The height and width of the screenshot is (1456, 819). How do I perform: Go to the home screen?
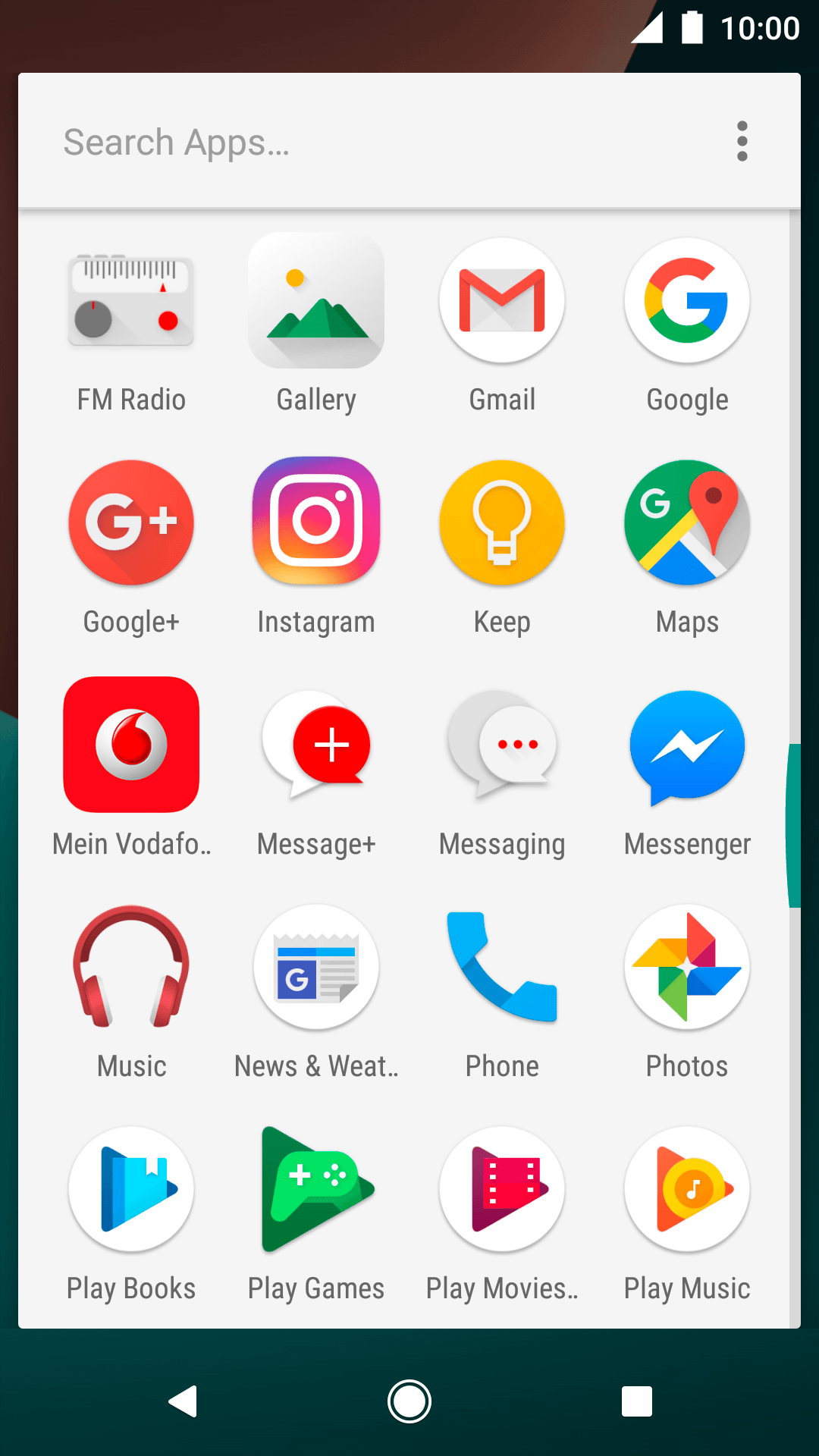(x=409, y=1401)
